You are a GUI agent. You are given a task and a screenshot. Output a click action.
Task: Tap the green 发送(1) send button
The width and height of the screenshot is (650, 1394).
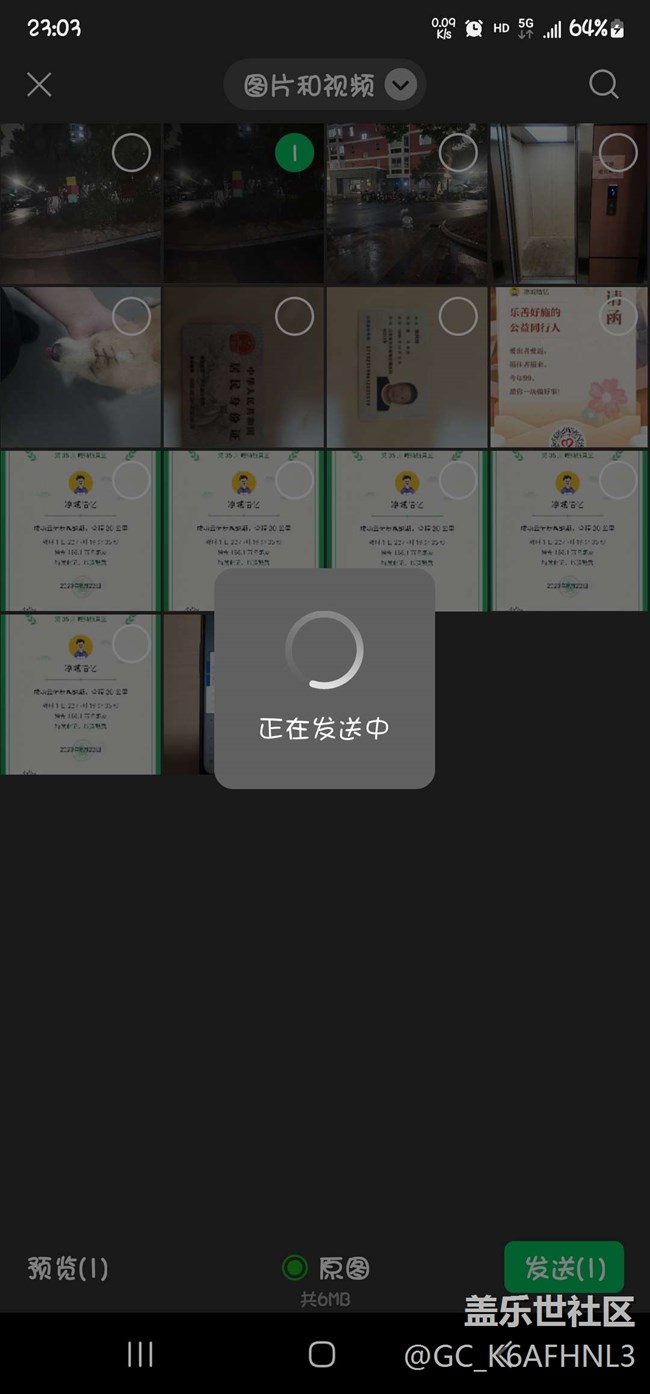point(564,1268)
